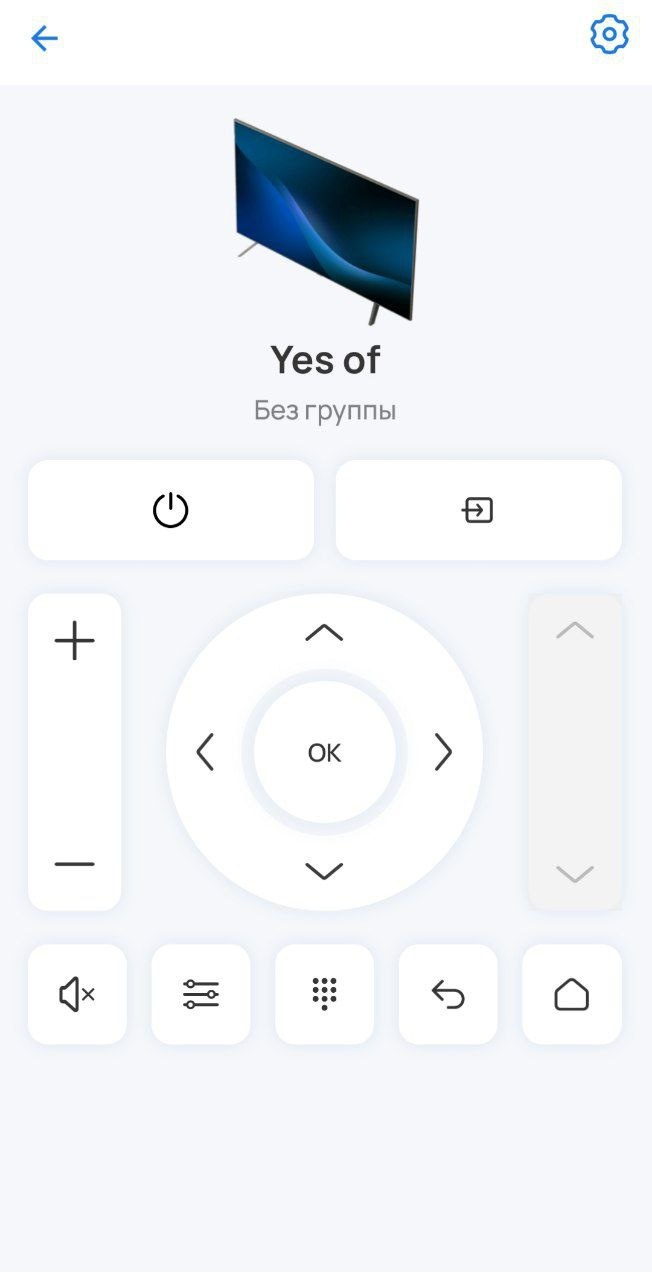Mute the TV sound
652x1280 pixels.
[x=77, y=994]
